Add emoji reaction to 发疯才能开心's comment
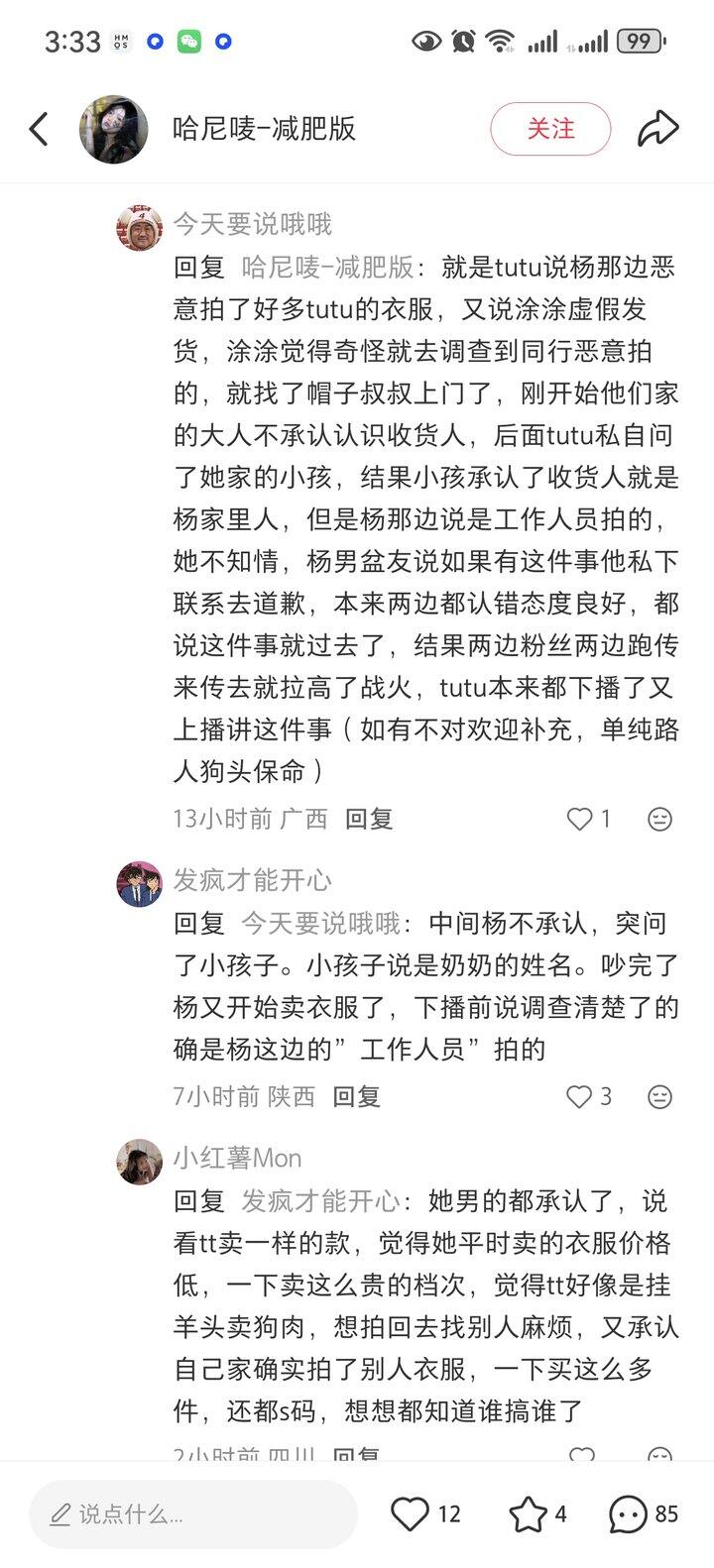Viewport: 714px width, 1568px height. pyautogui.click(x=659, y=1096)
